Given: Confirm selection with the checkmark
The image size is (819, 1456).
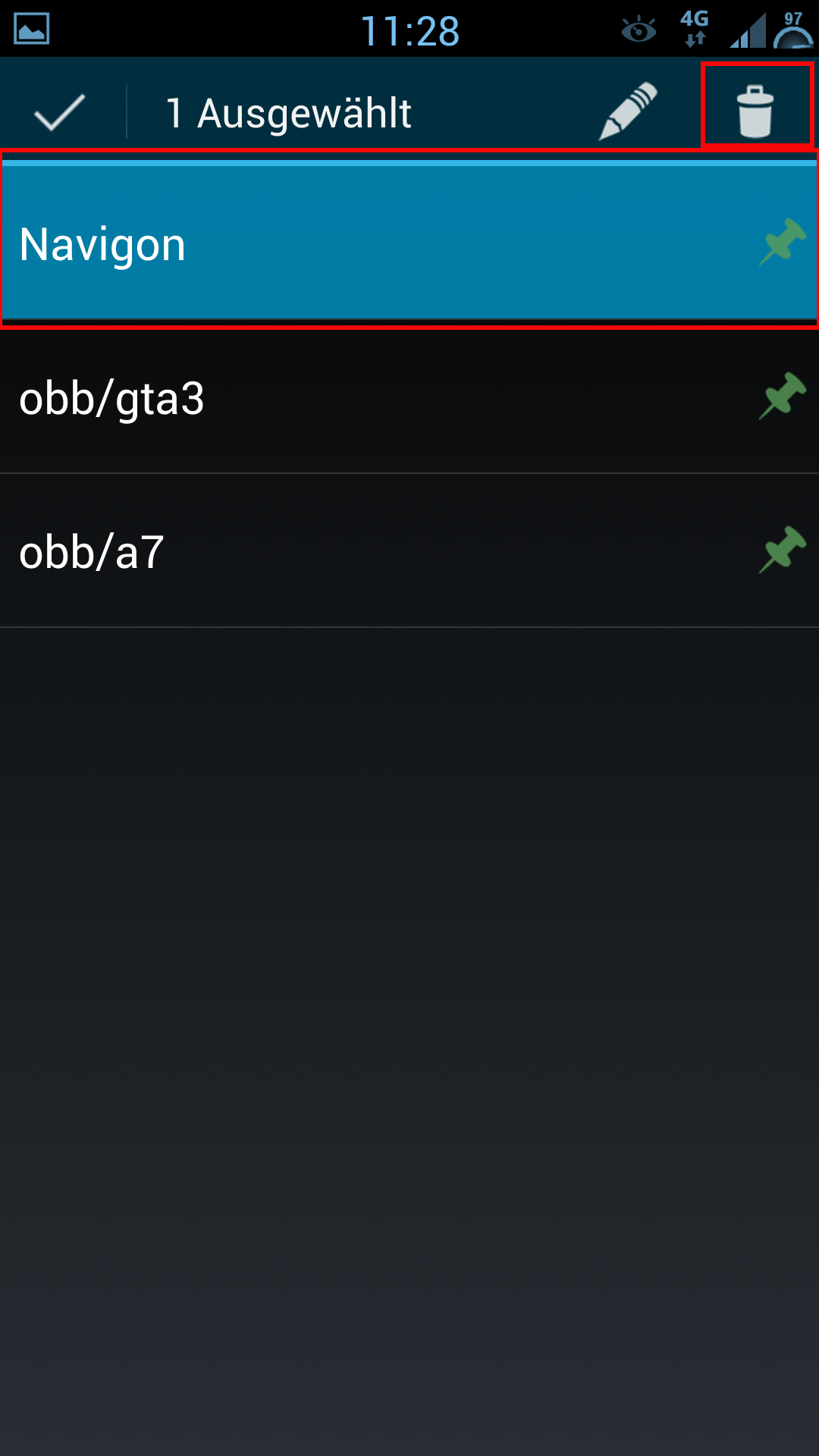Looking at the screenshot, I should point(61,112).
